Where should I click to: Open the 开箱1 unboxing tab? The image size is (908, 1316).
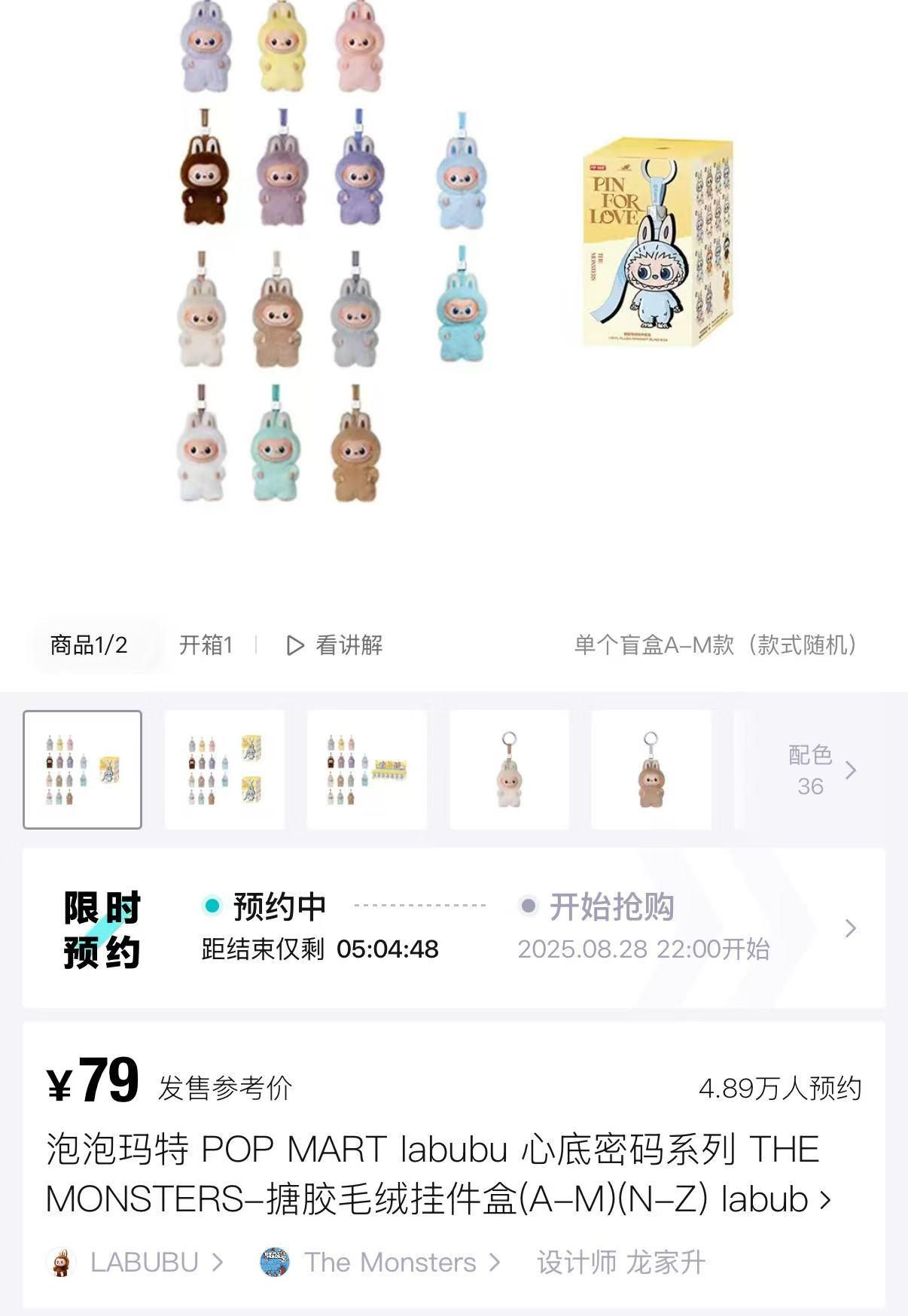pyautogui.click(x=206, y=645)
